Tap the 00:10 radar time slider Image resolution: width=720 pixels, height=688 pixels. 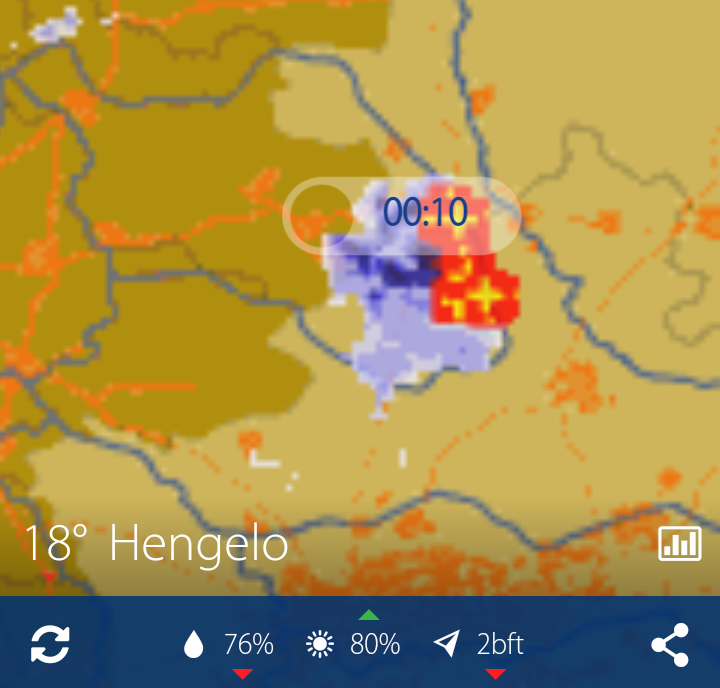click(403, 213)
